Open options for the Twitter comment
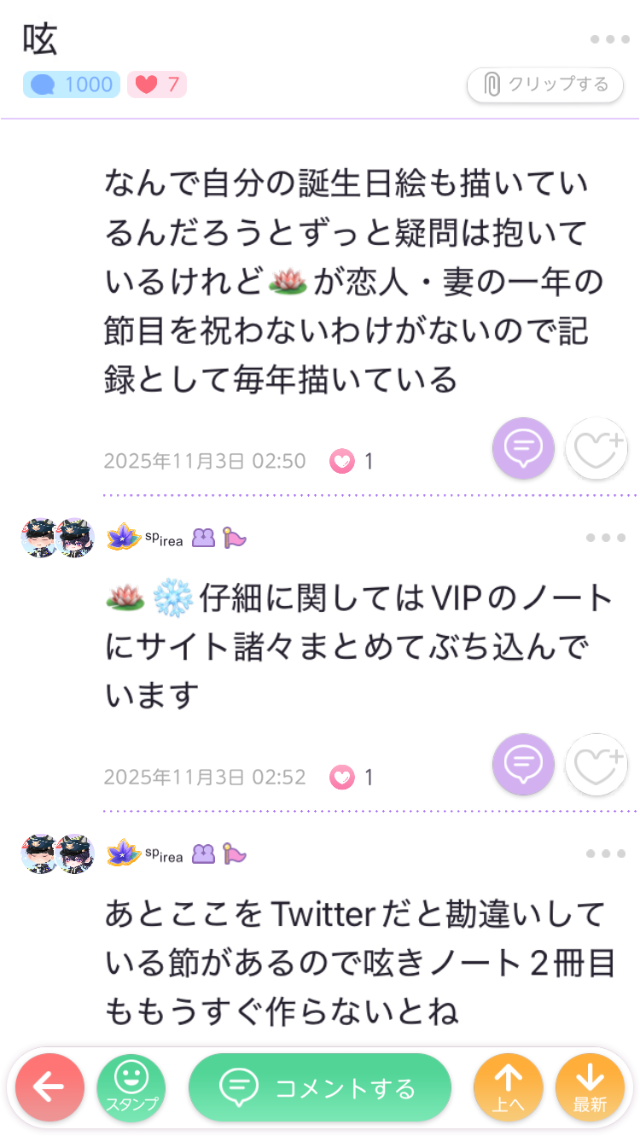Image resolution: width=640 pixels, height=1136 pixels. pyautogui.click(x=605, y=853)
